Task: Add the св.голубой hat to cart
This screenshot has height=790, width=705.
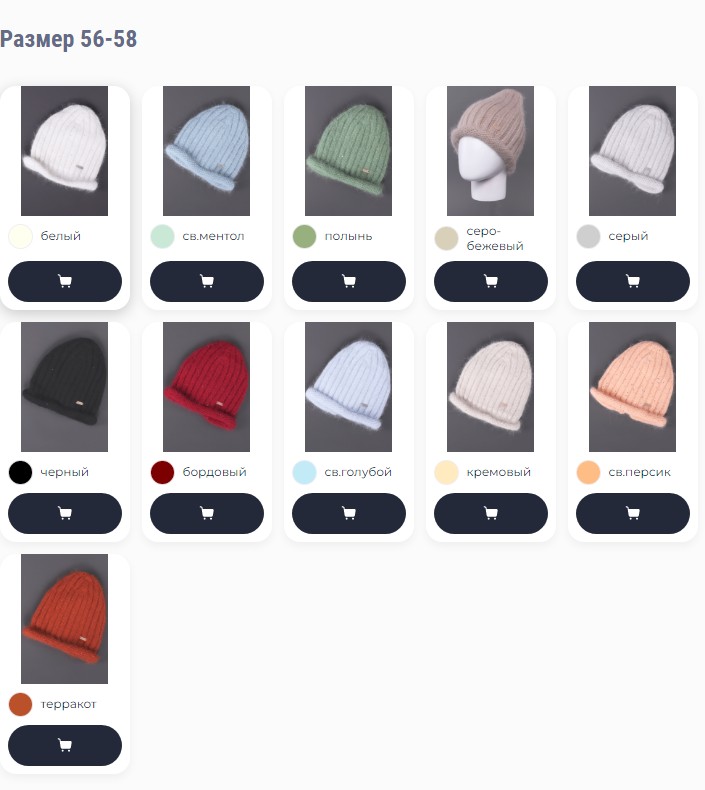Action: tap(349, 513)
